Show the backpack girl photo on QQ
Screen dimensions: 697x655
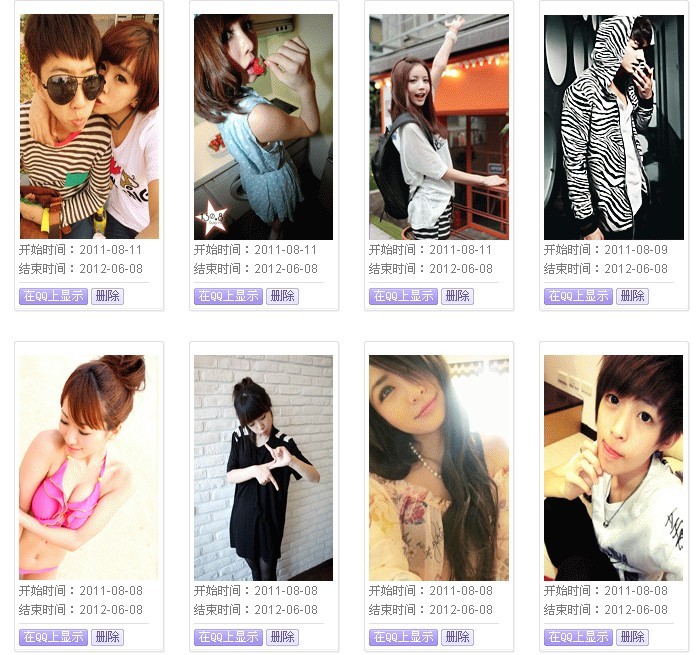pyautogui.click(x=403, y=296)
